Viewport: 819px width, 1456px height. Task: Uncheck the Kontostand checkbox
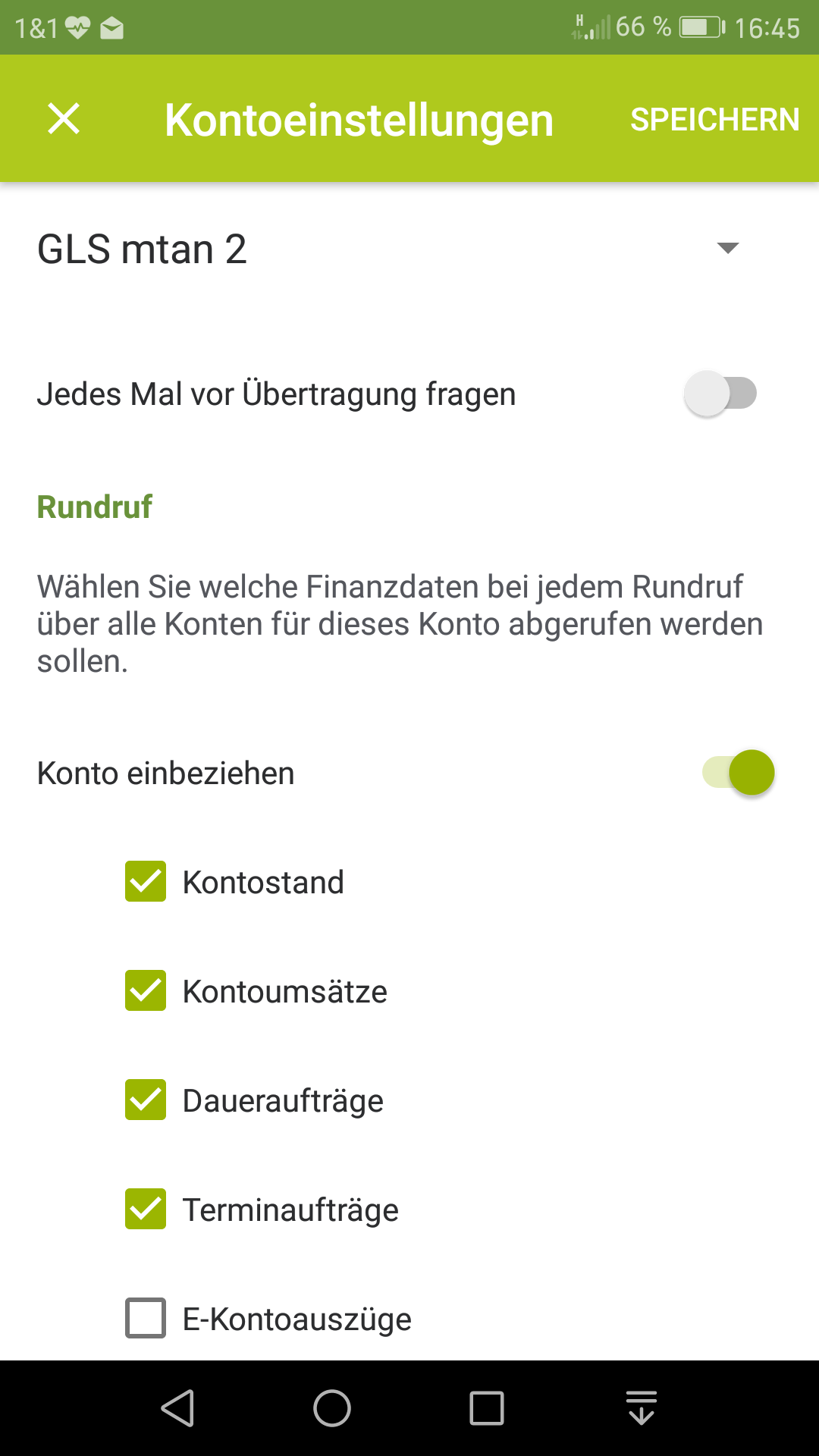tap(146, 882)
